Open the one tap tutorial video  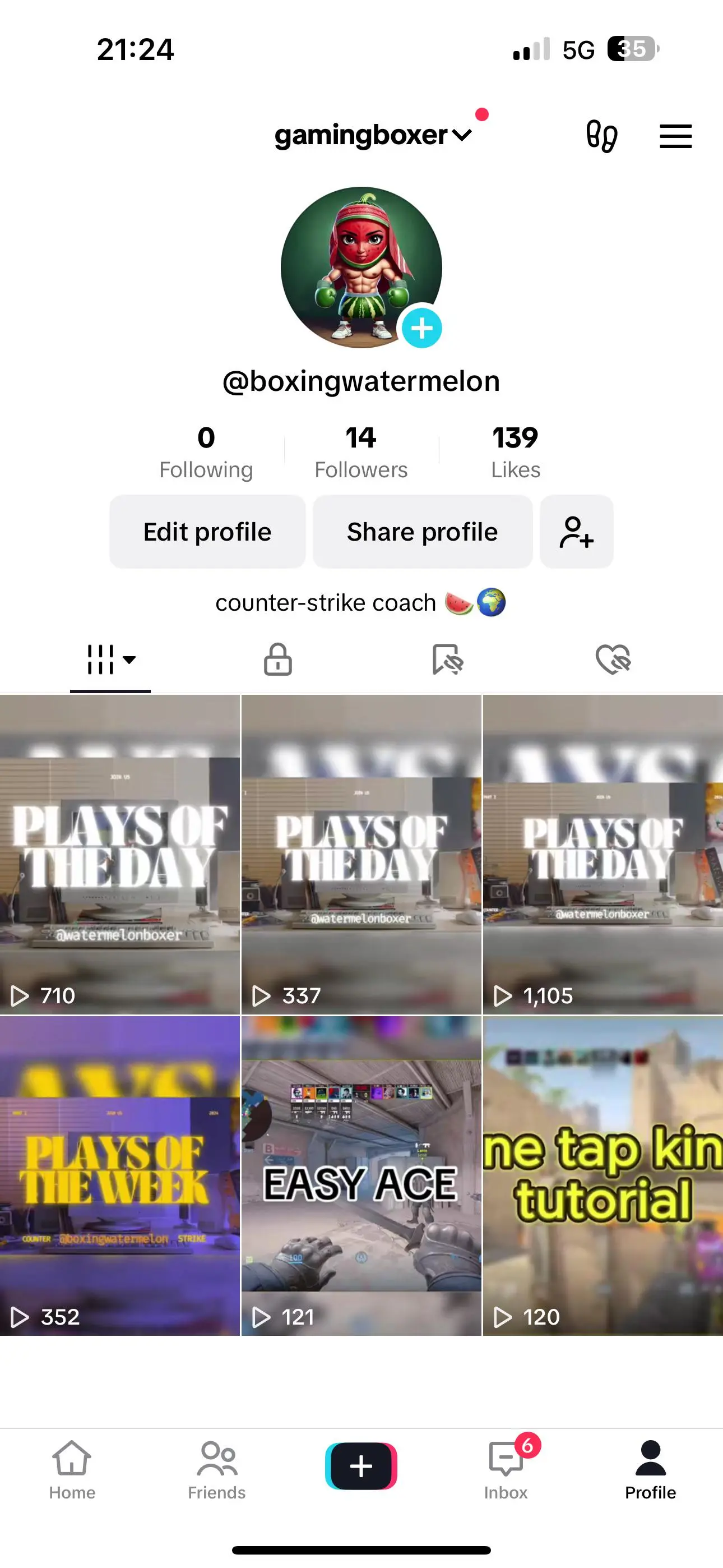tap(602, 1175)
